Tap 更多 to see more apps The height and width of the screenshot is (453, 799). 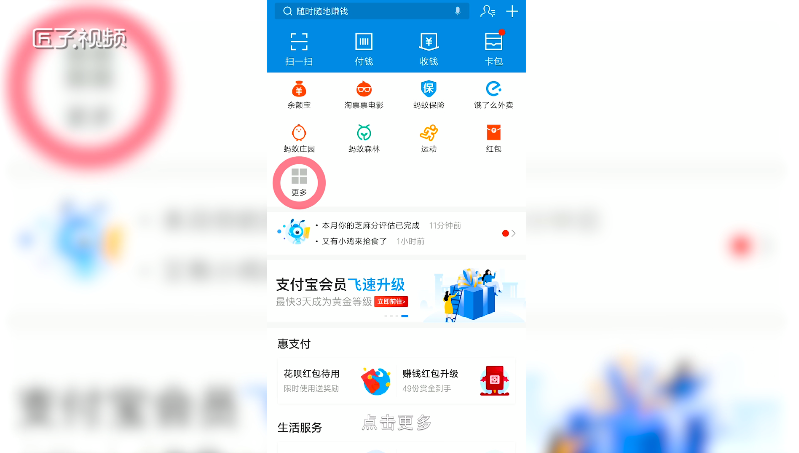pos(299,181)
